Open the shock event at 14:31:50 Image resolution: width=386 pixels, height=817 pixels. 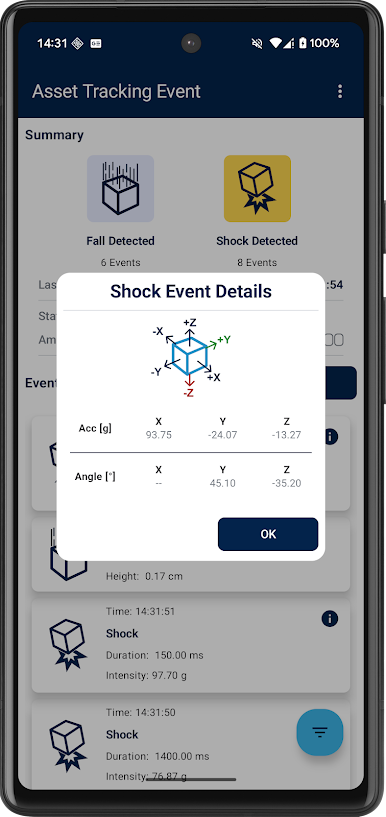point(191,745)
